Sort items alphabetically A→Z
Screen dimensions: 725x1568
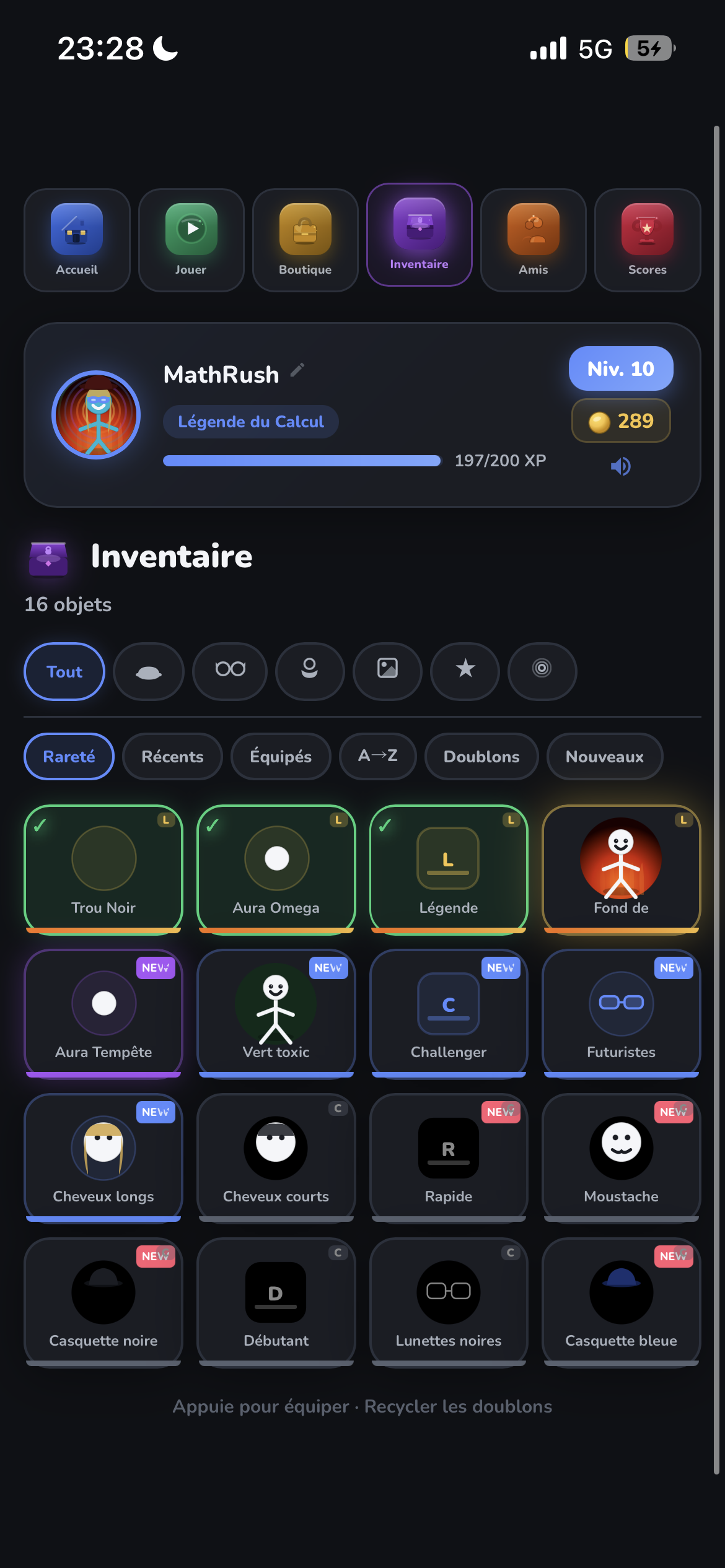377,756
